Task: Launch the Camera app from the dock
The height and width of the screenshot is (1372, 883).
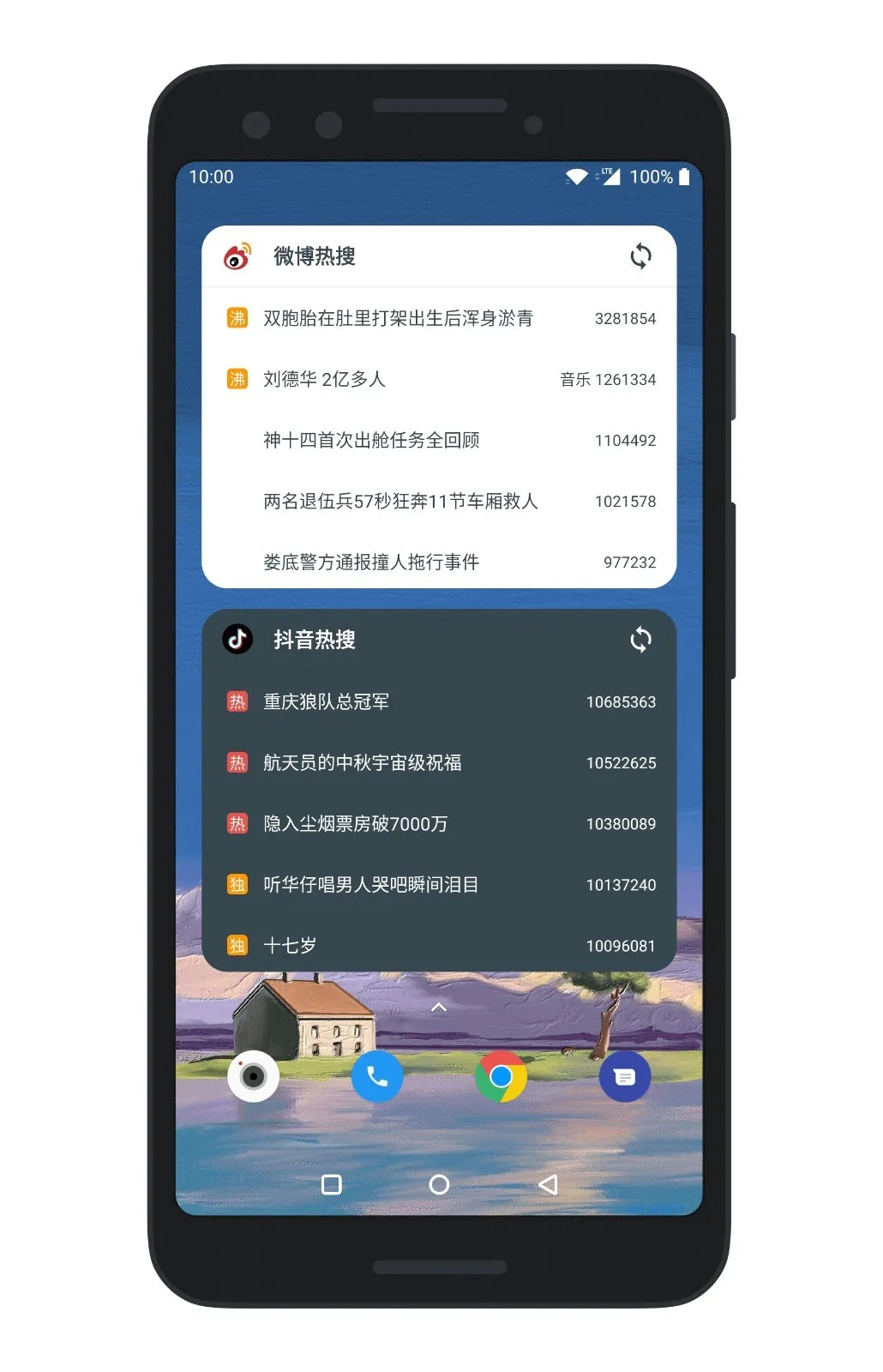Action: coord(253,1076)
